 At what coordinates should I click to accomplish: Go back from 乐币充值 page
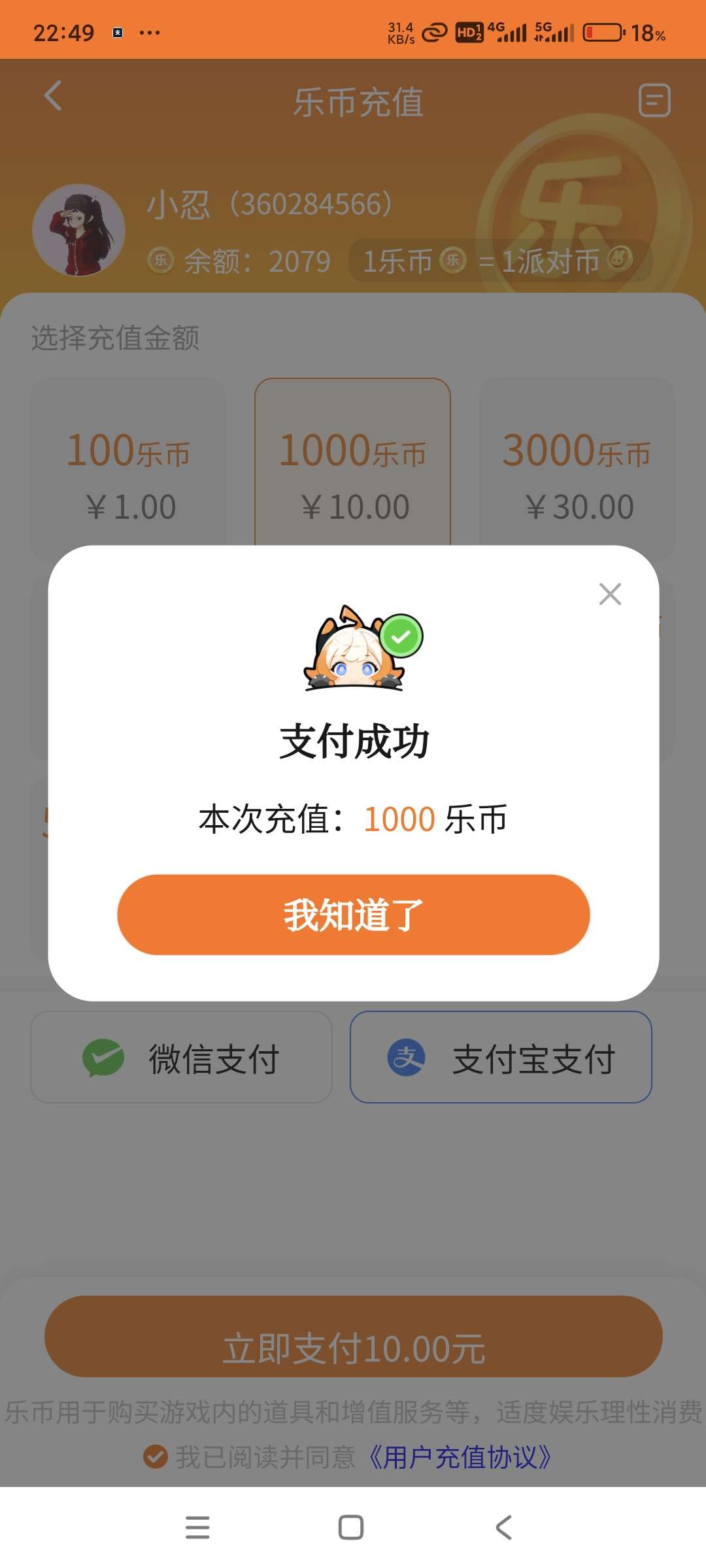coord(53,96)
